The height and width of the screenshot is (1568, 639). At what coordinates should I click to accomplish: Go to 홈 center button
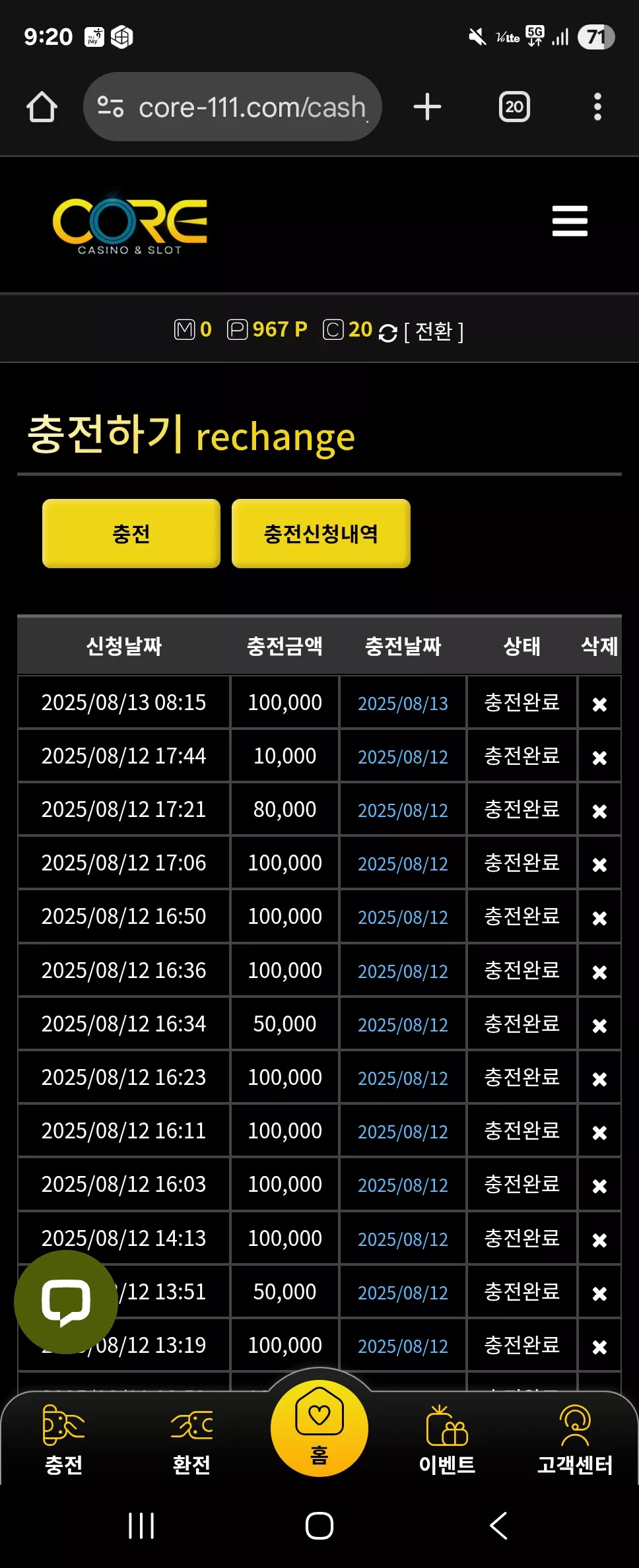(319, 1428)
